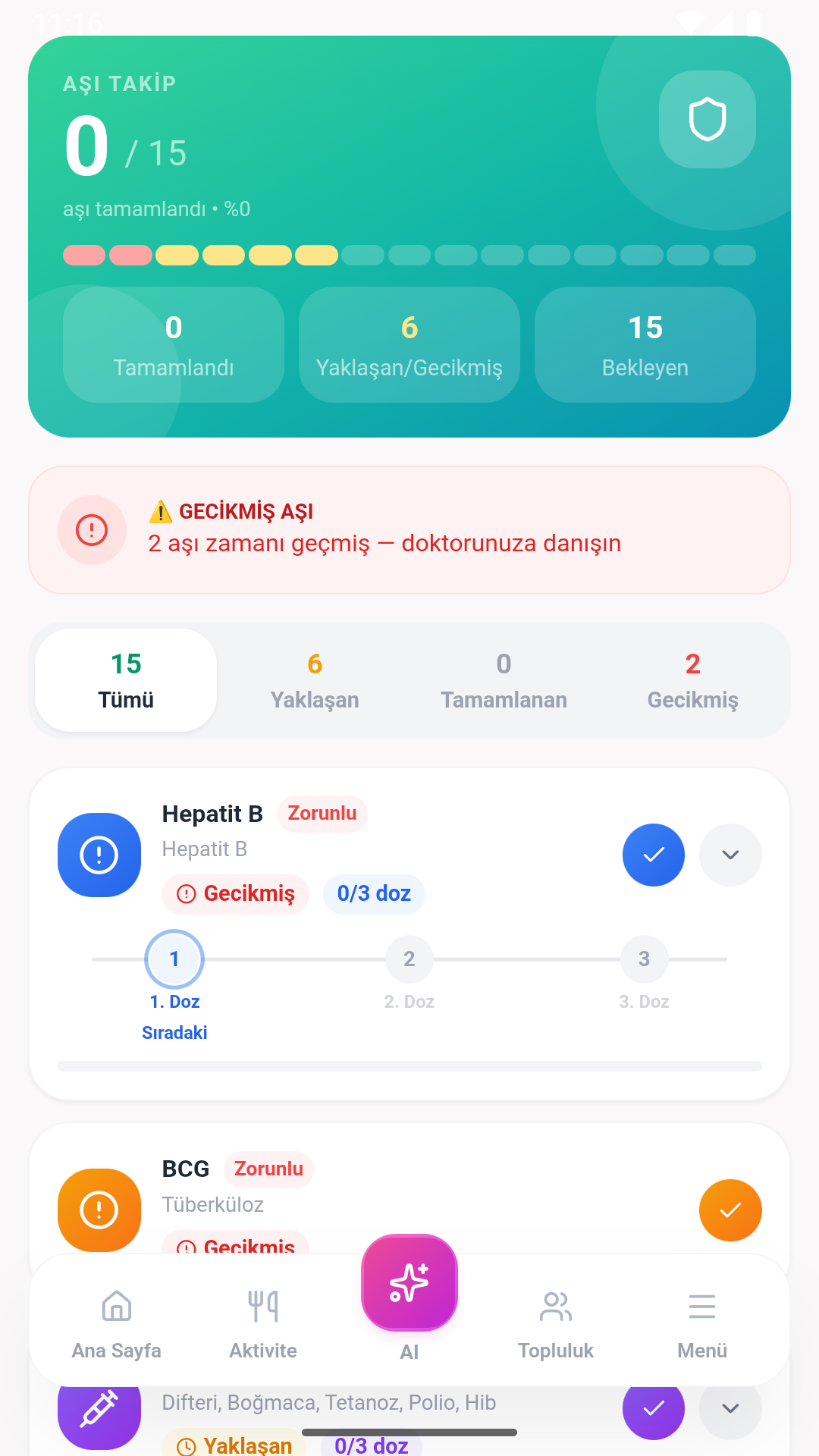Tap the blue alert icon next to Hepatit B
This screenshot has height=1456, width=819.
tap(99, 855)
